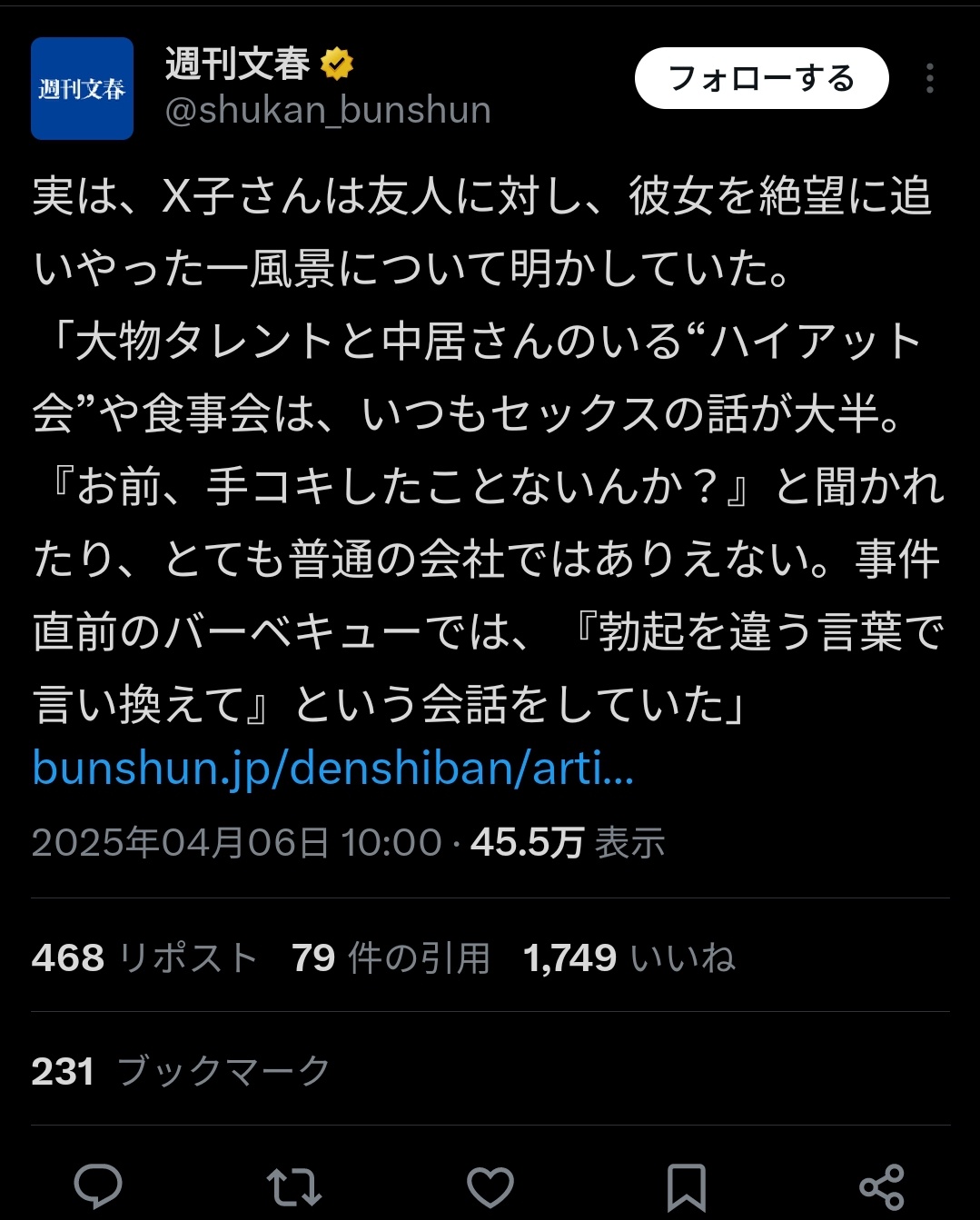View the 1,749 いいね likes list

point(629,957)
